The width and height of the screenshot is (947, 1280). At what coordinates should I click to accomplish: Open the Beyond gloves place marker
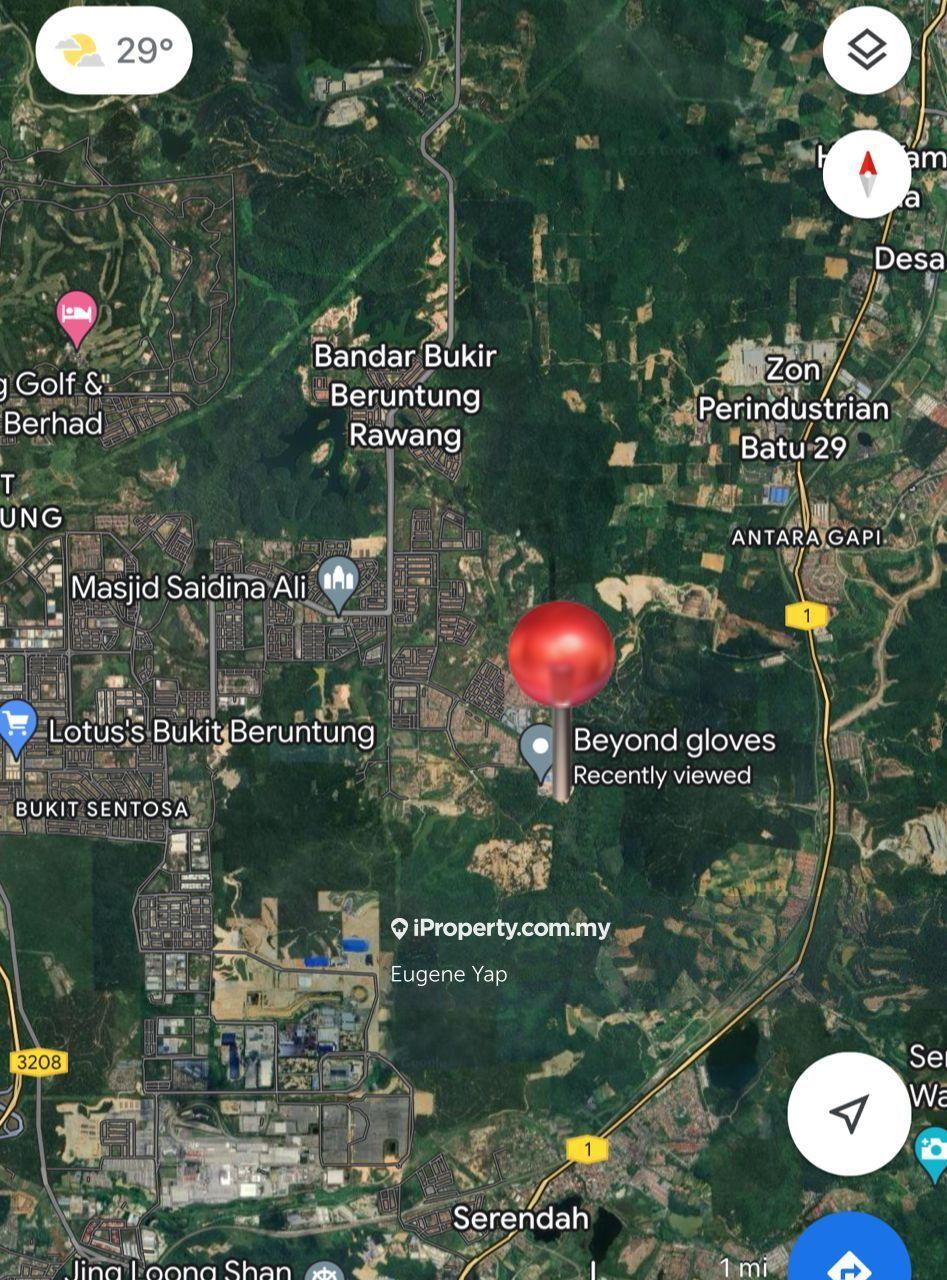coord(540,750)
